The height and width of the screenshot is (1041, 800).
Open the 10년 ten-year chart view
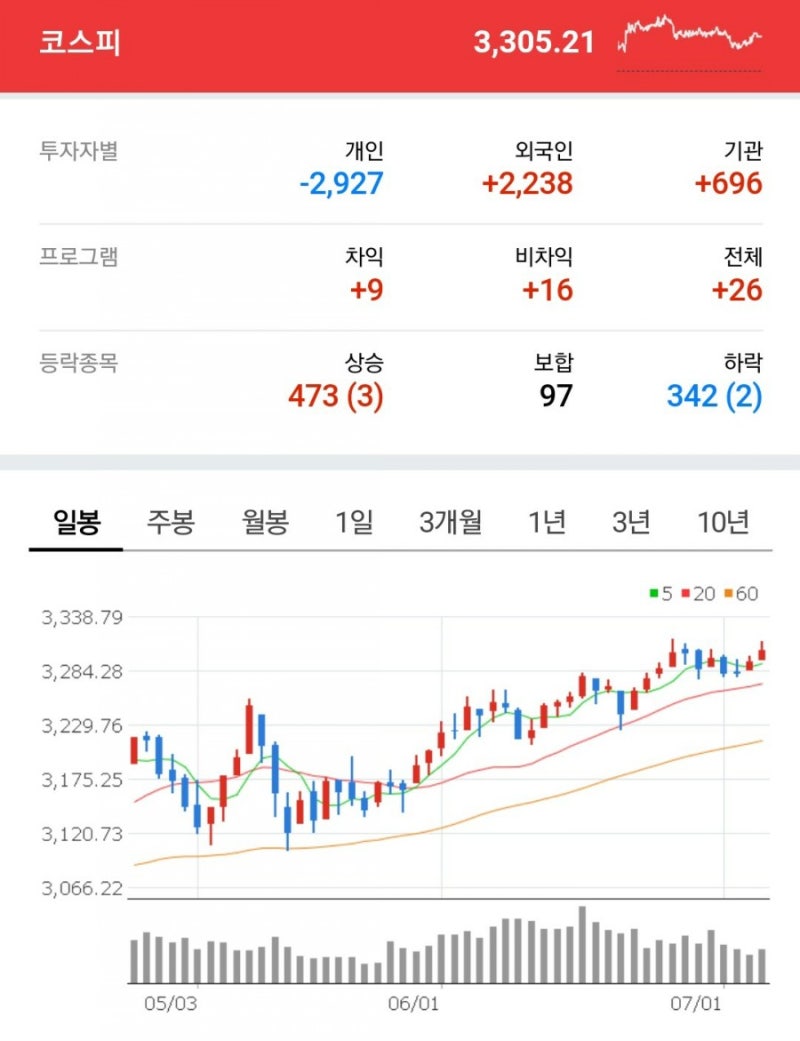[x=725, y=519]
